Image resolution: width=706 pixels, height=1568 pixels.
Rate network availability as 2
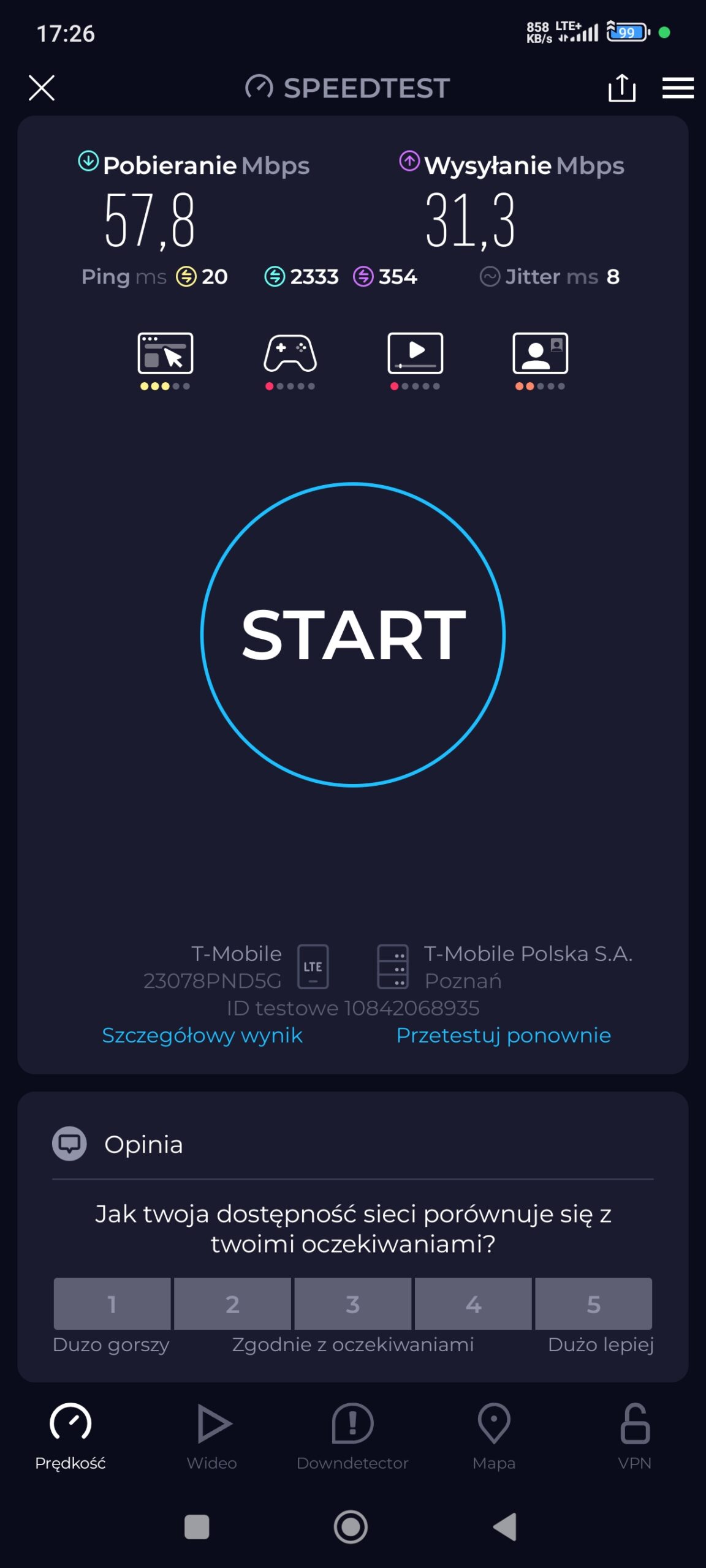pos(232,1303)
